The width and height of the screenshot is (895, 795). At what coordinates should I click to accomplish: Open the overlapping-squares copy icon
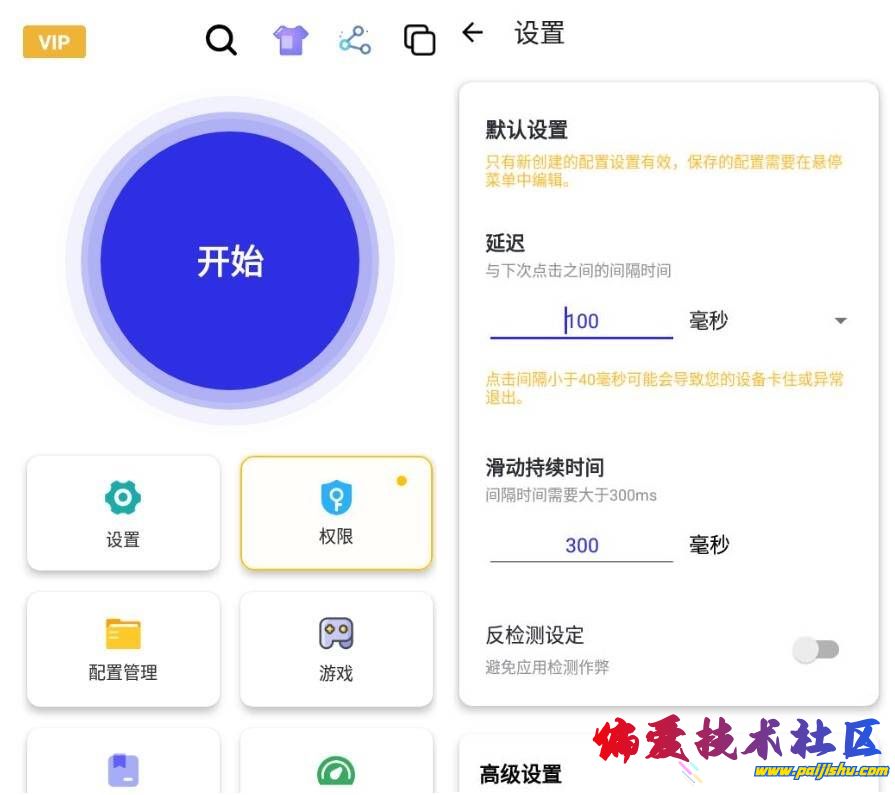[x=419, y=40]
